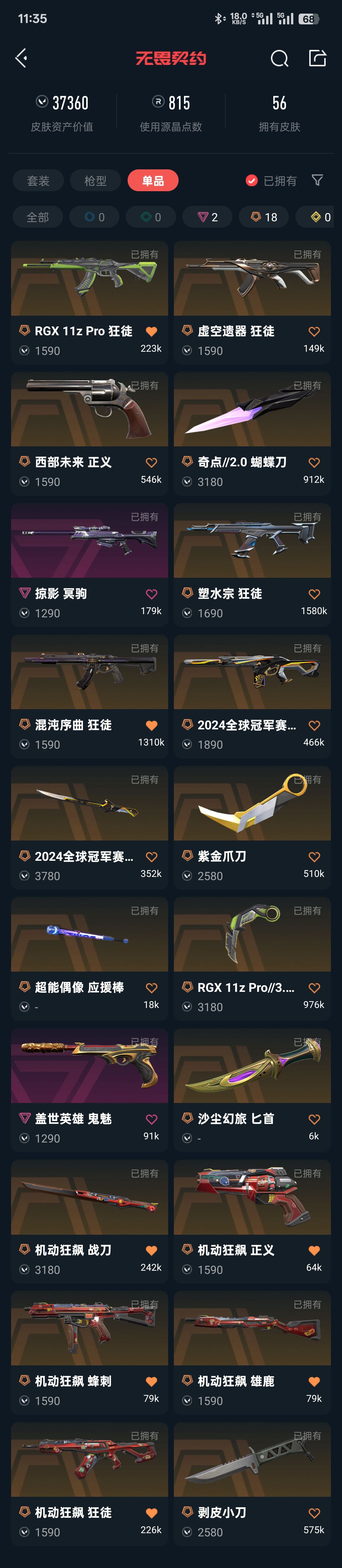Viewport: 342px width, 1568px height.
Task: Switch to the 套装 tab
Action: point(38,181)
